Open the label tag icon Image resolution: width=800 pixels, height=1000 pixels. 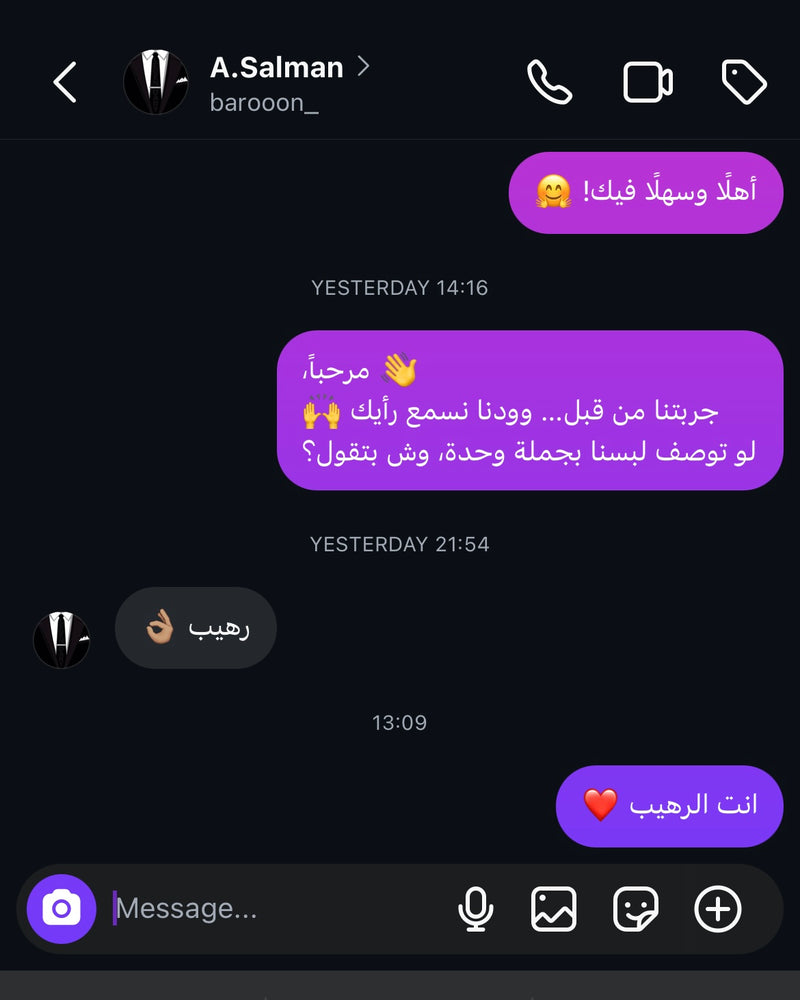(744, 82)
